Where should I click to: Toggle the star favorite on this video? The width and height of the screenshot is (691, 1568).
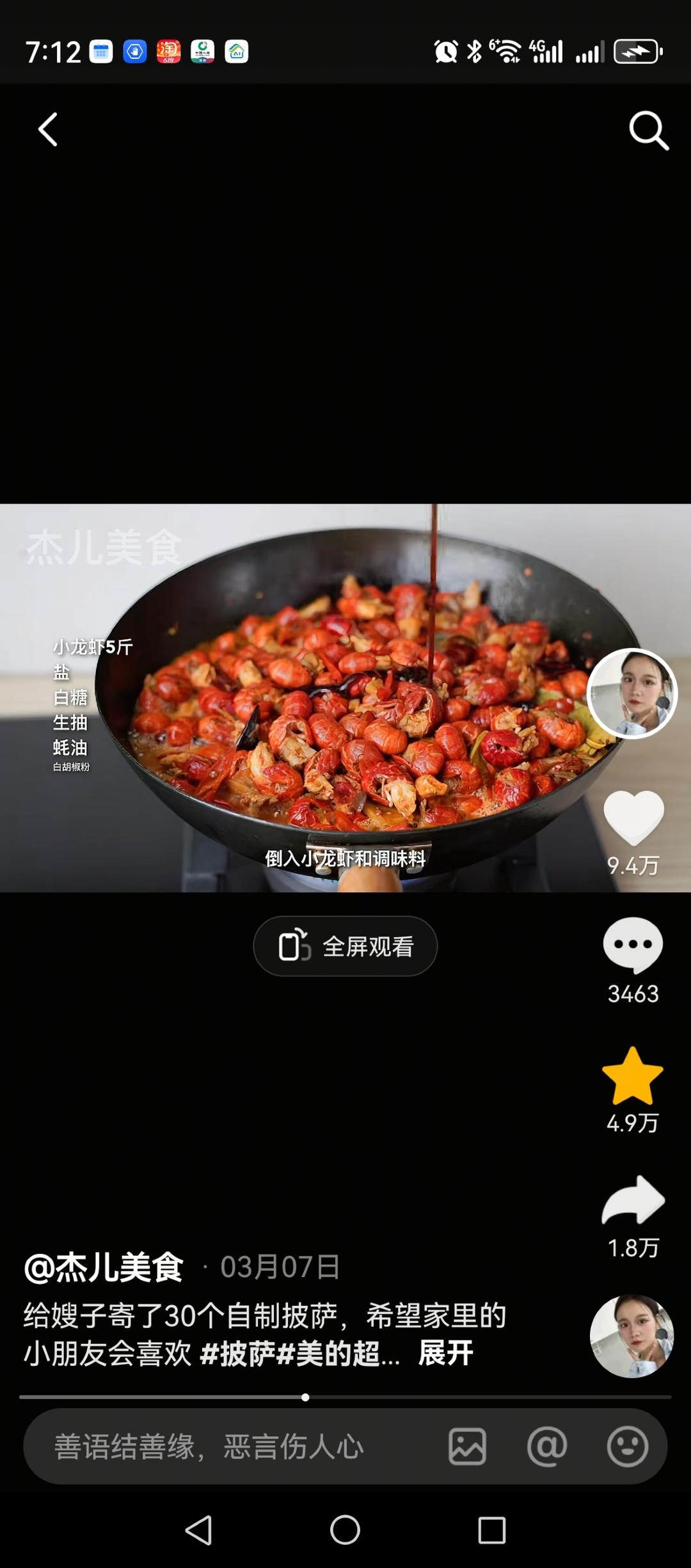tap(633, 1076)
